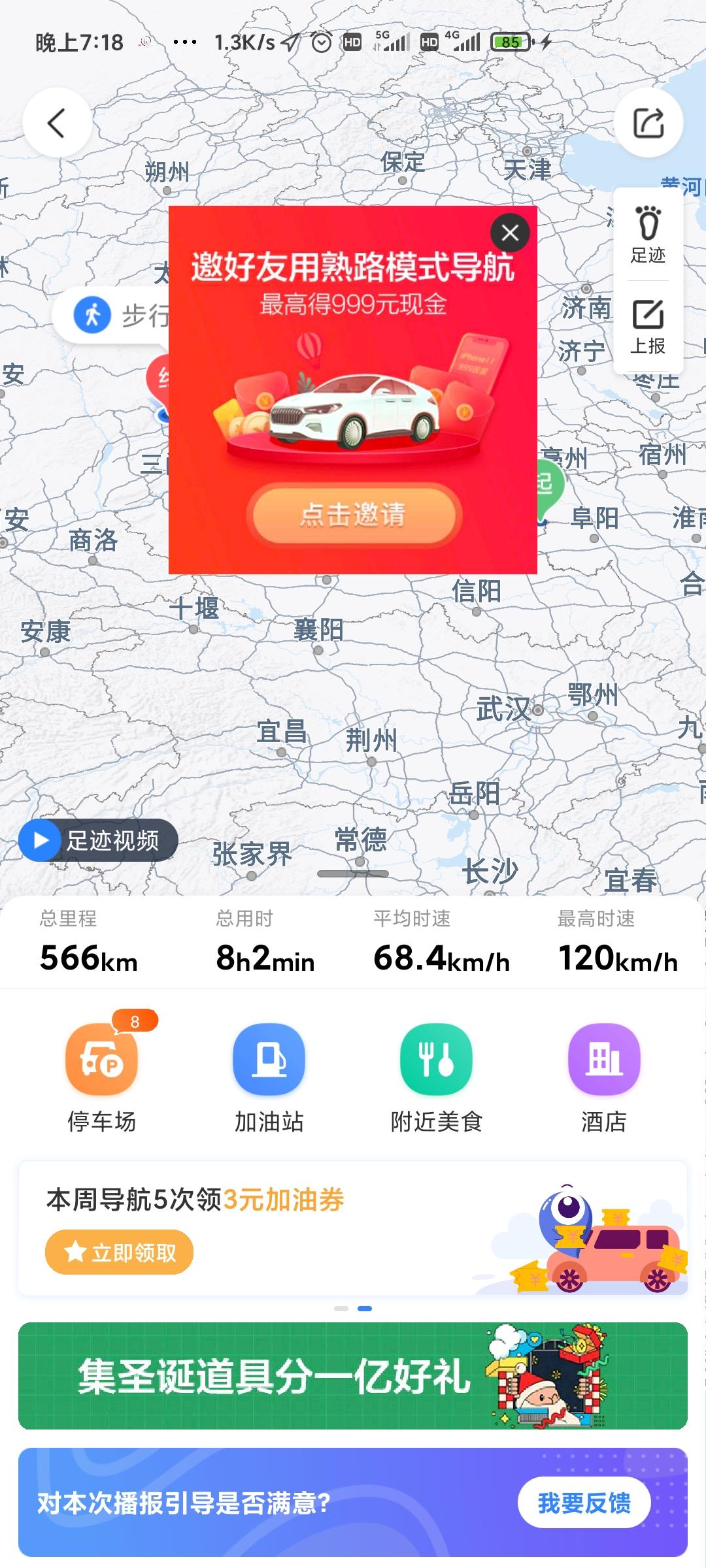The height and width of the screenshot is (1568, 706).
Task: Tap 我要反馈 feedback button
Action: pos(584,1503)
